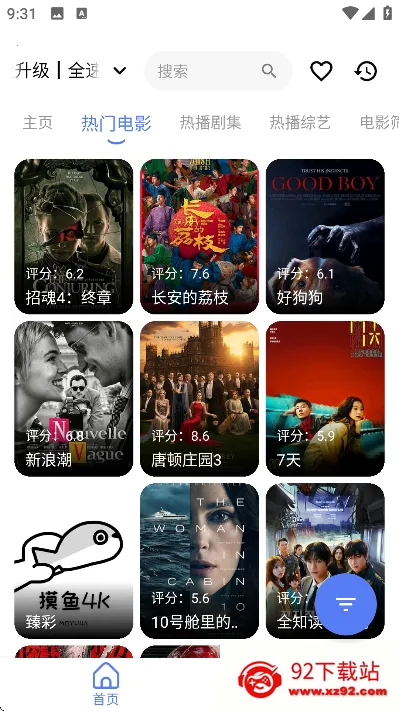The height and width of the screenshot is (711, 399).
Task: Open the favorites heart icon
Action: [321, 71]
